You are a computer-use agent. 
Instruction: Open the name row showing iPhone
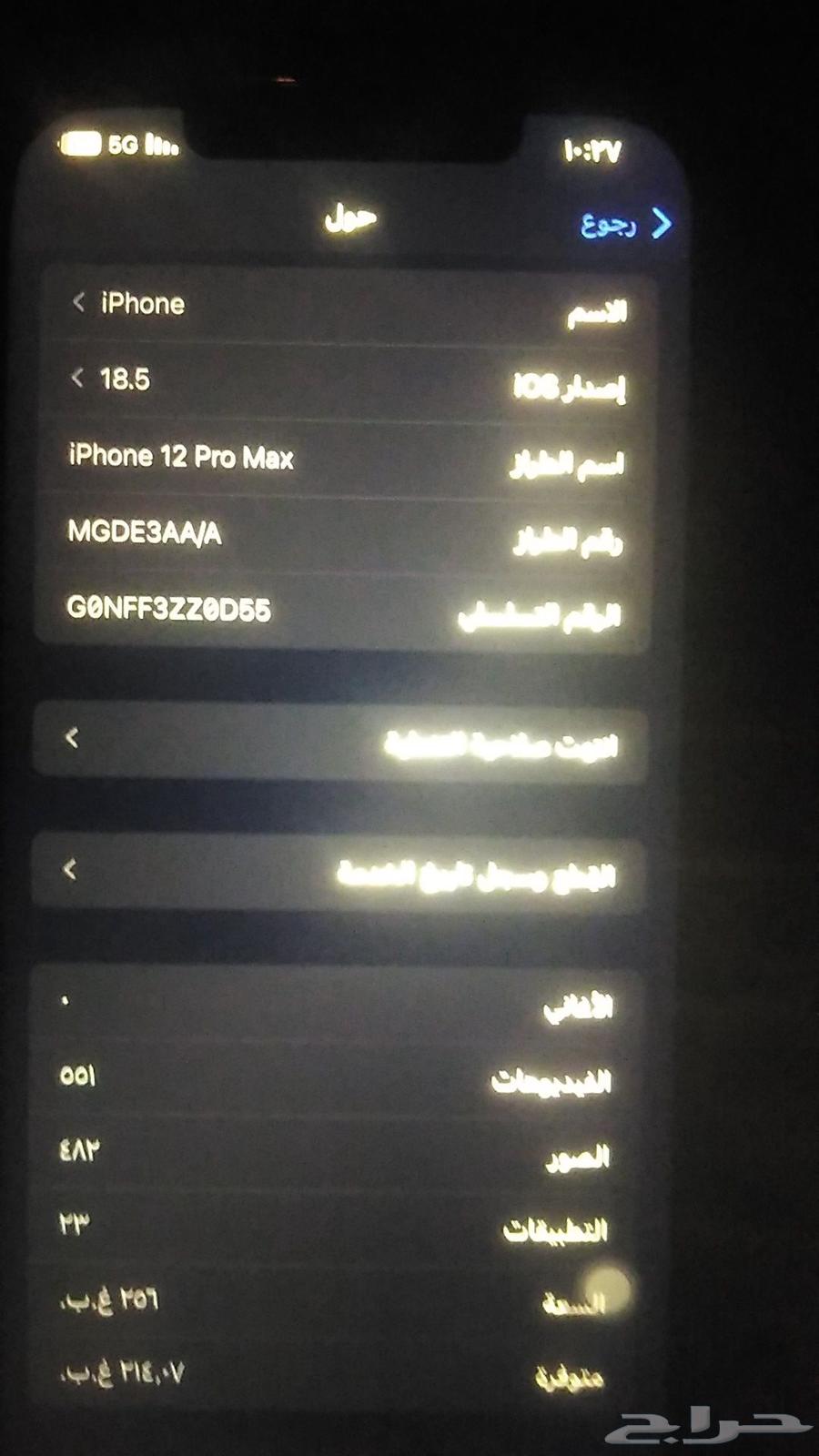click(x=346, y=306)
